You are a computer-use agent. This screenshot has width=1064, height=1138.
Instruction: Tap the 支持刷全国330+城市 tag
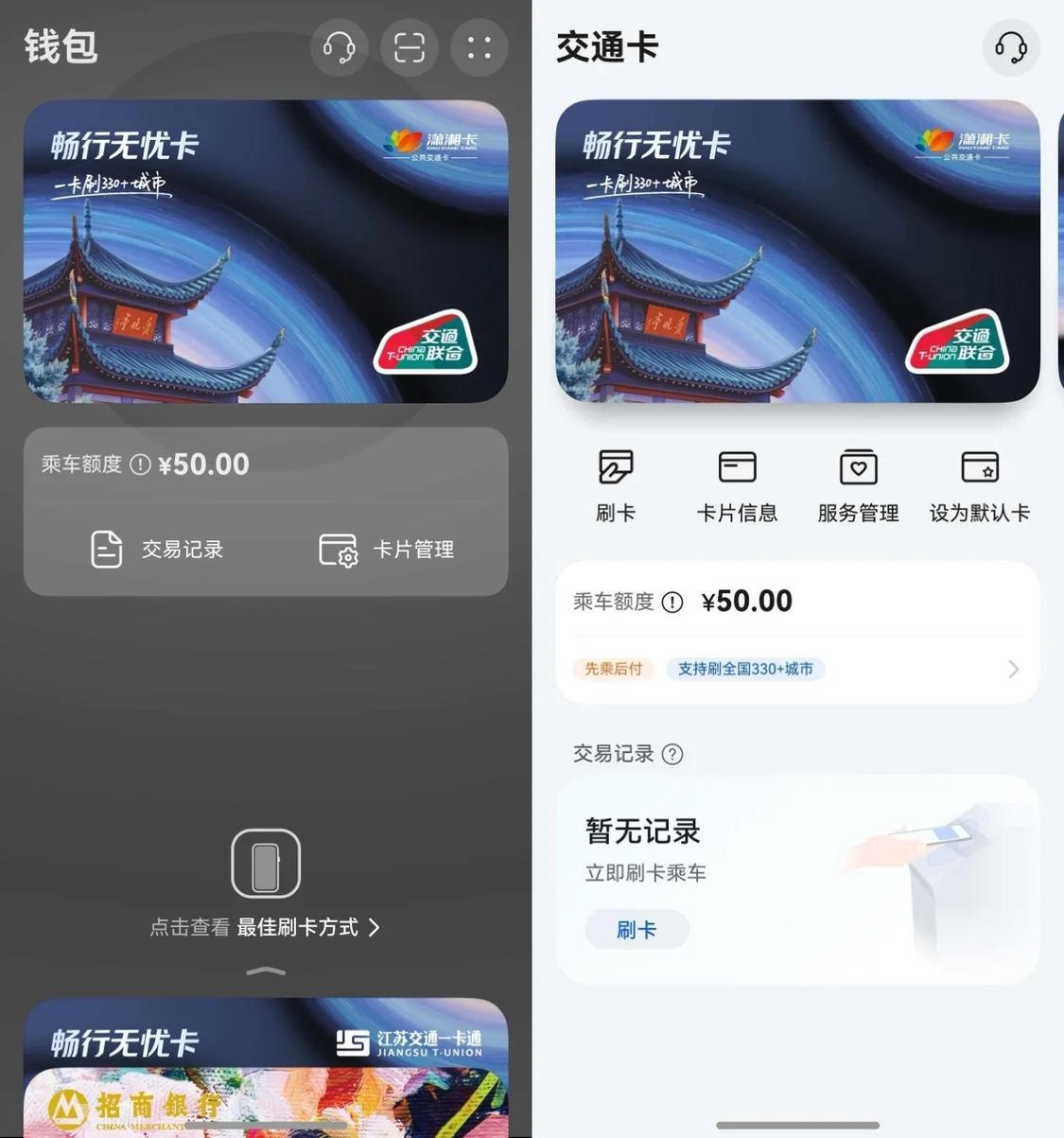pos(746,669)
